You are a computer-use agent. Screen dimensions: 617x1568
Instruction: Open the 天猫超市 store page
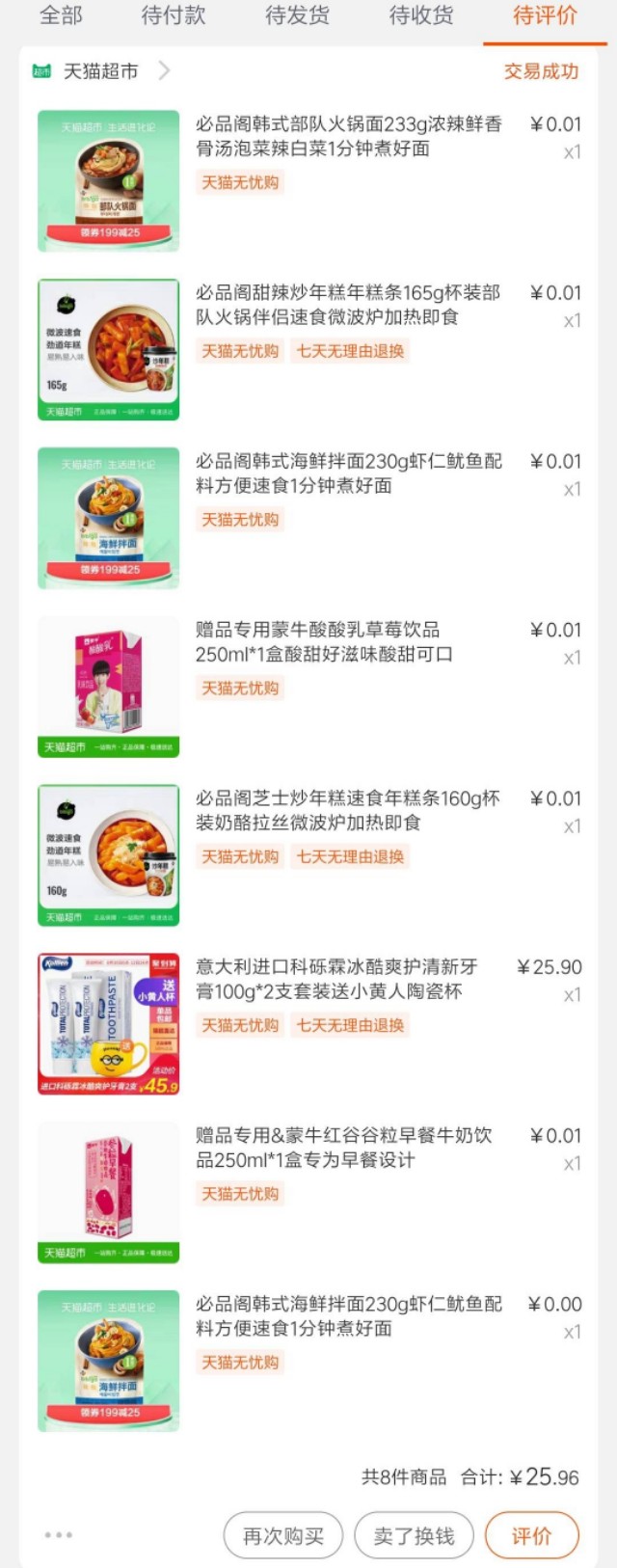click(100, 71)
